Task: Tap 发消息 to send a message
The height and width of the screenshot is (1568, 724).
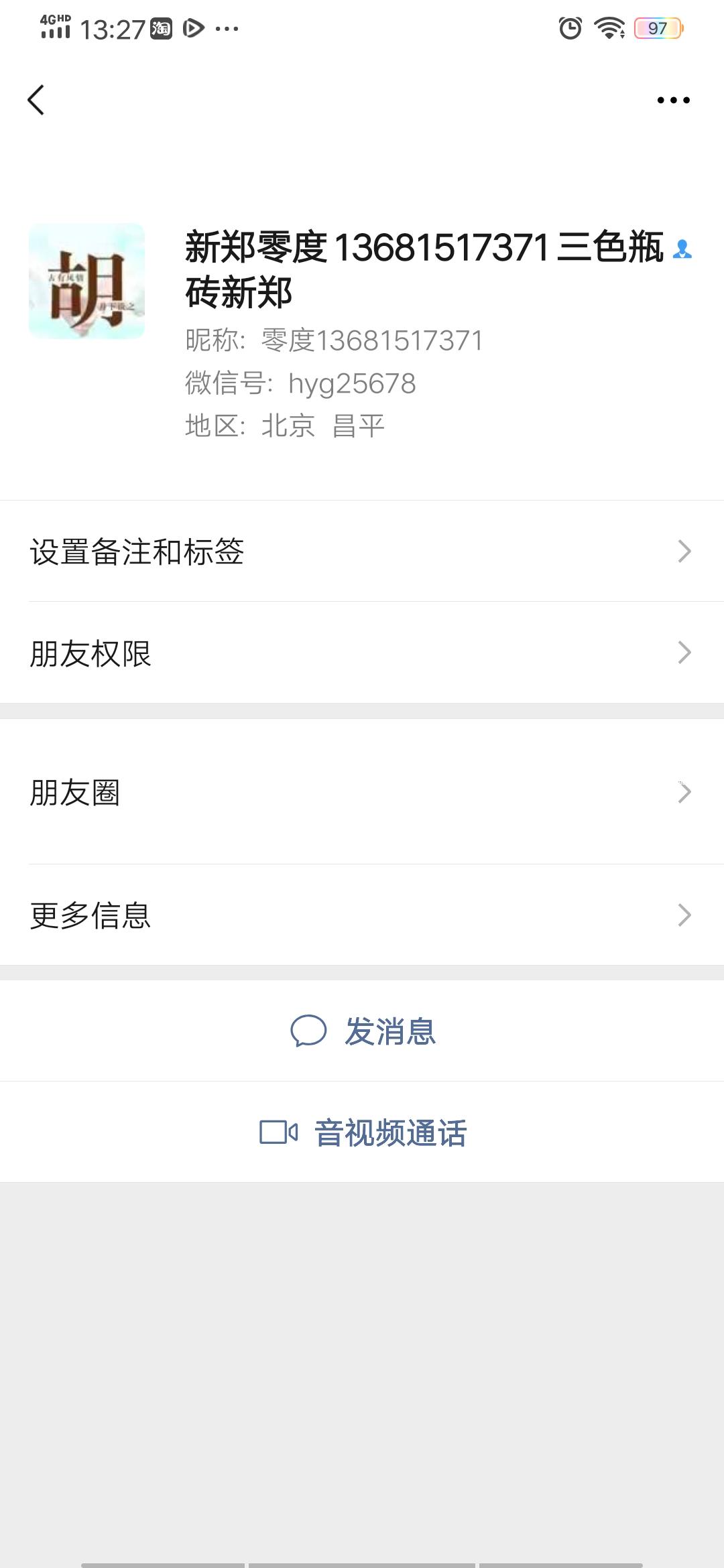Action: click(363, 1031)
